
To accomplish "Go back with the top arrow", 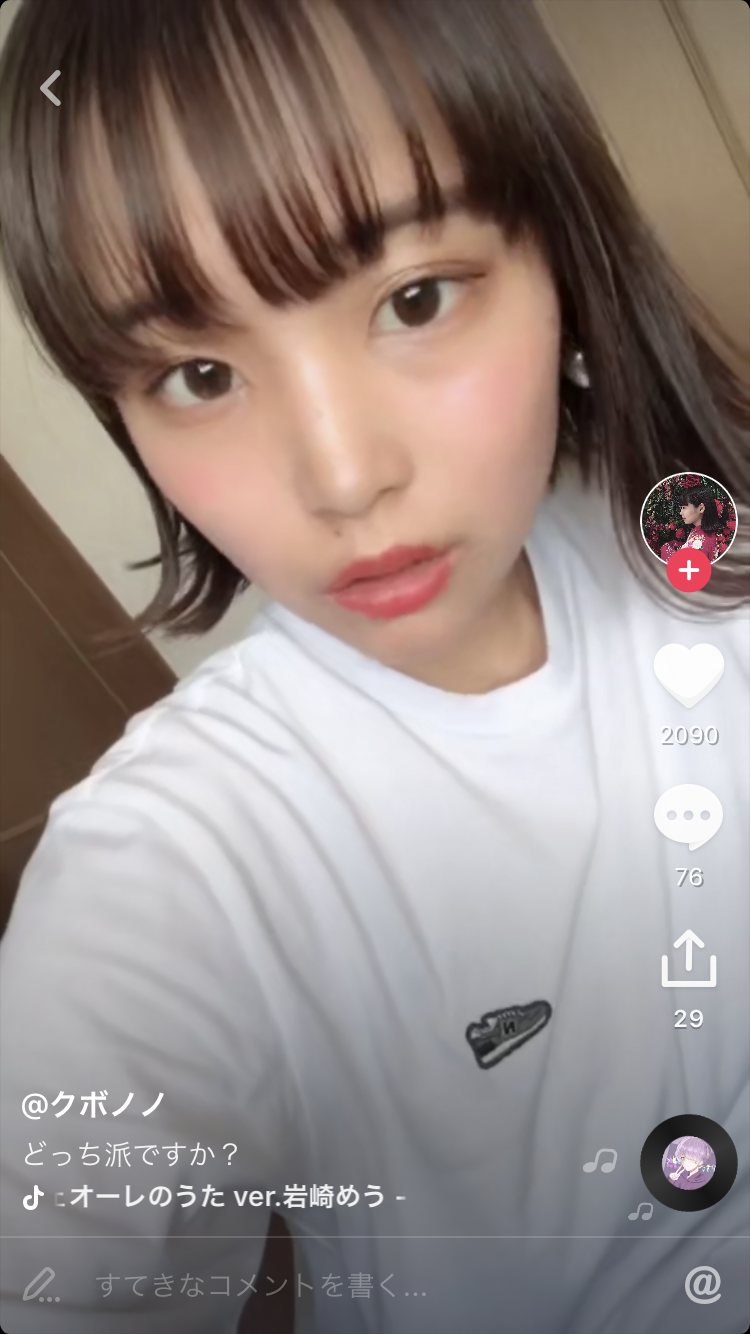I will click(x=50, y=88).
